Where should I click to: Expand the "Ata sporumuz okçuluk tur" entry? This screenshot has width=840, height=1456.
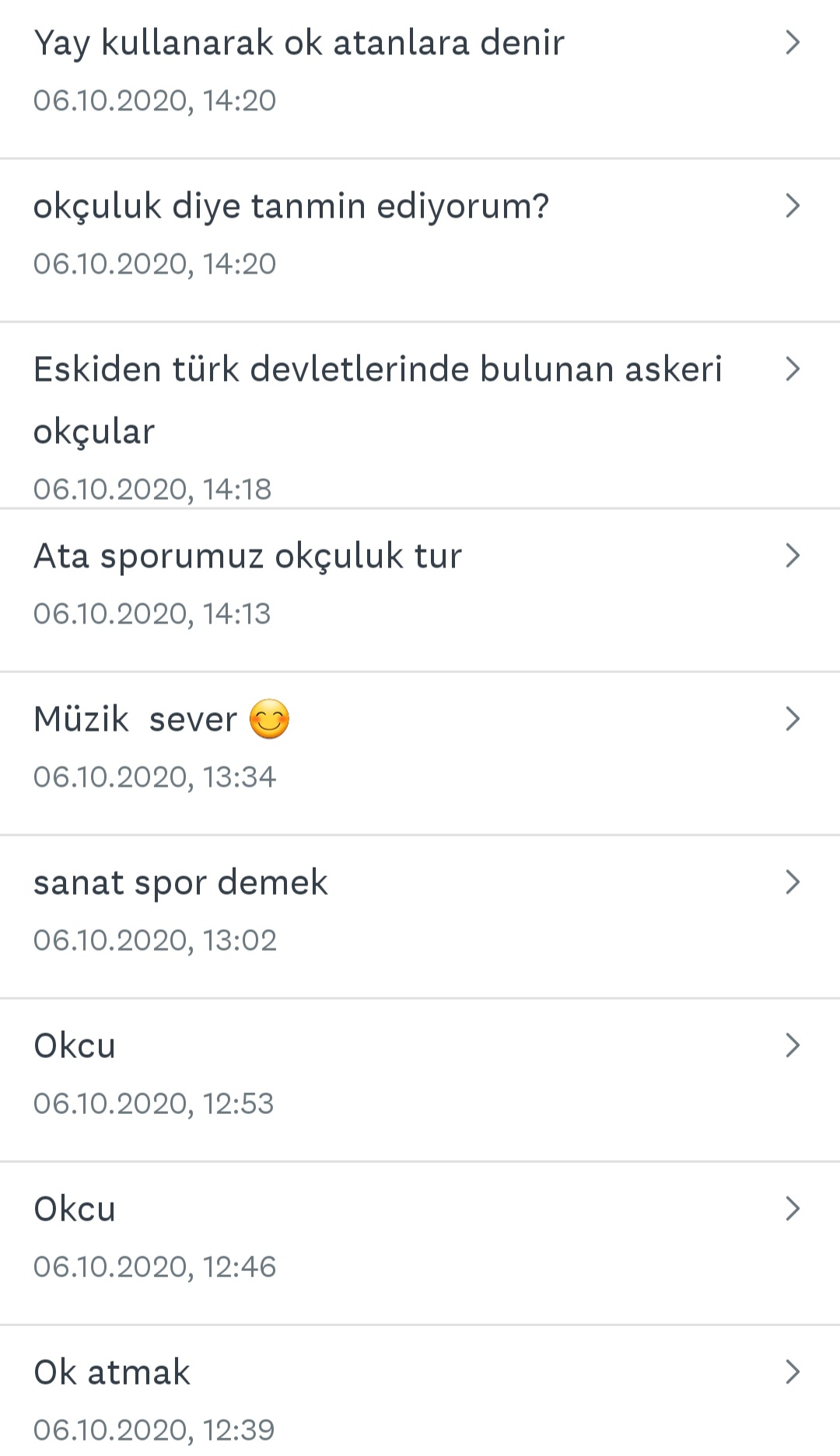tap(793, 555)
